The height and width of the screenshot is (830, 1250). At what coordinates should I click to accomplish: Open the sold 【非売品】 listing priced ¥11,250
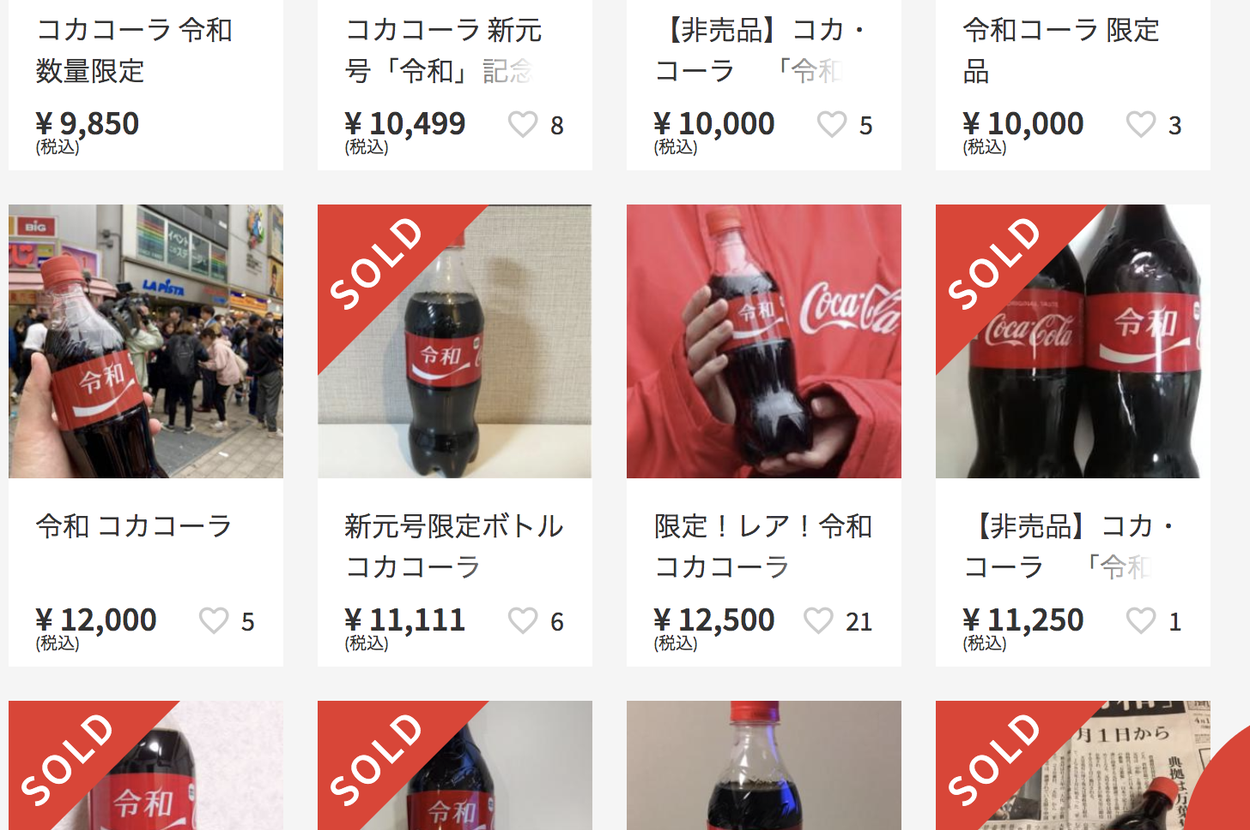tap(1072, 342)
